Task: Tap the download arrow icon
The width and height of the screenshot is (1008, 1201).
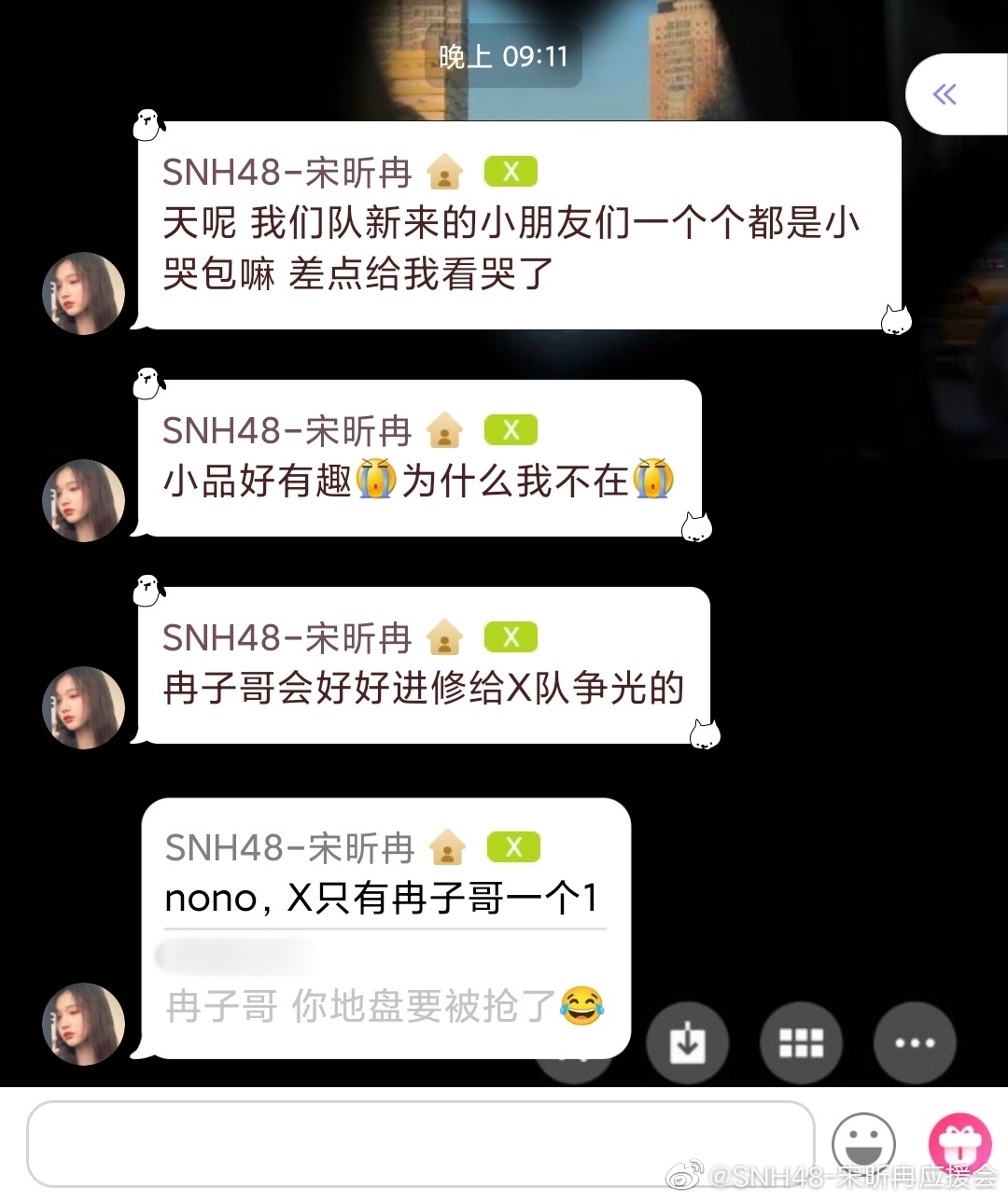Action: click(x=688, y=1042)
